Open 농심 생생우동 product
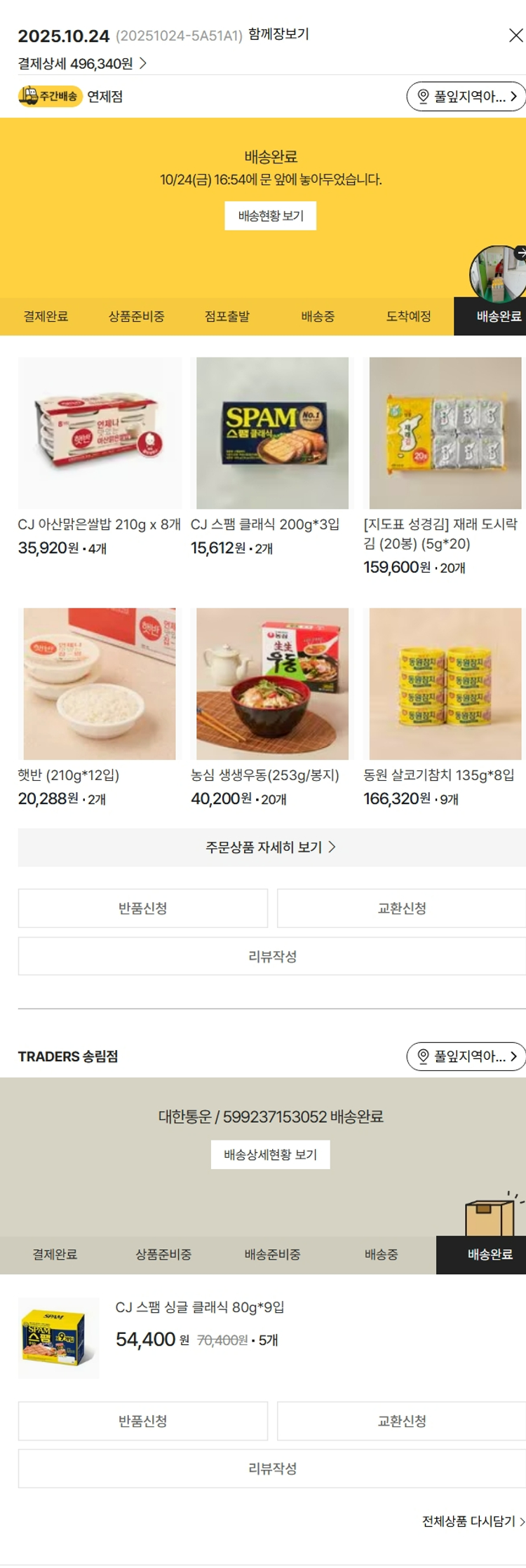Viewport: 526px width, 1568px height. 272,684
